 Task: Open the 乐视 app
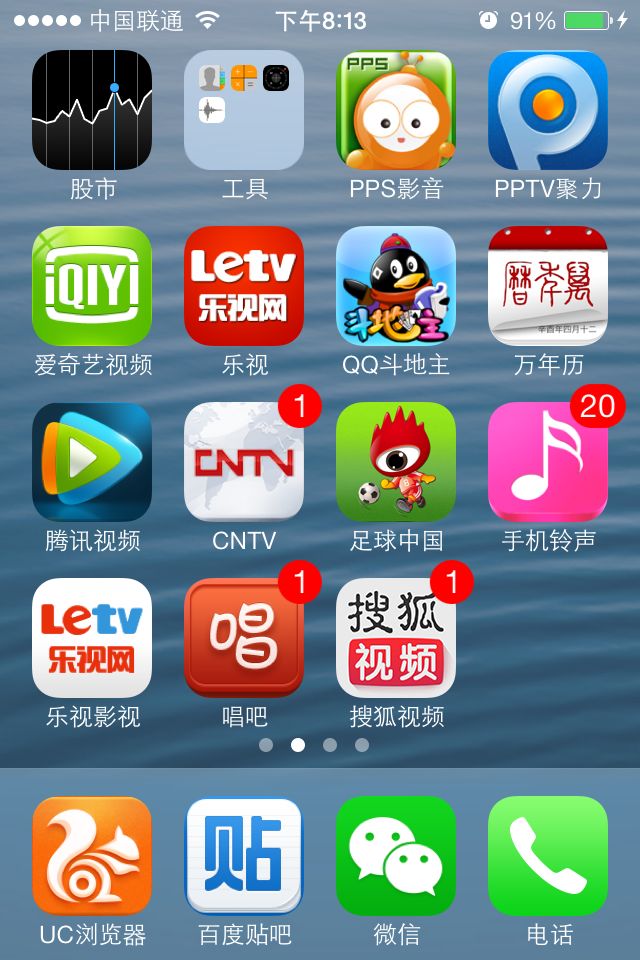coord(244,286)
